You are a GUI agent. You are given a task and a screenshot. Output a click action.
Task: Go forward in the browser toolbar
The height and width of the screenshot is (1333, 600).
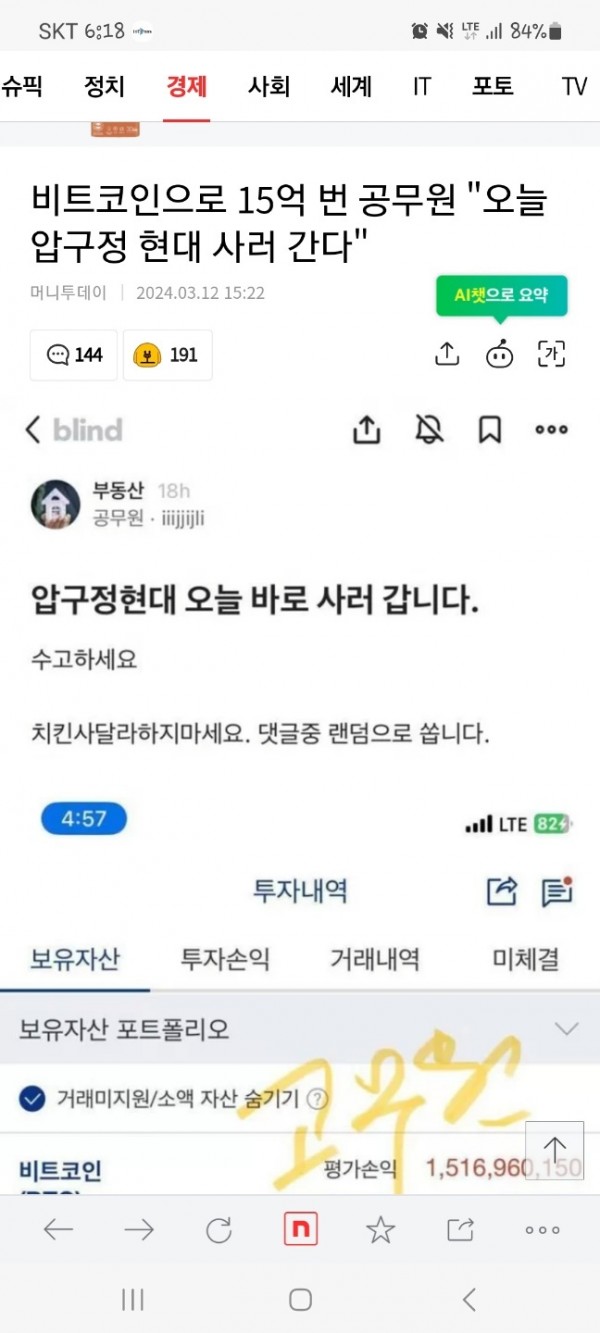(x=139, y=1230)
